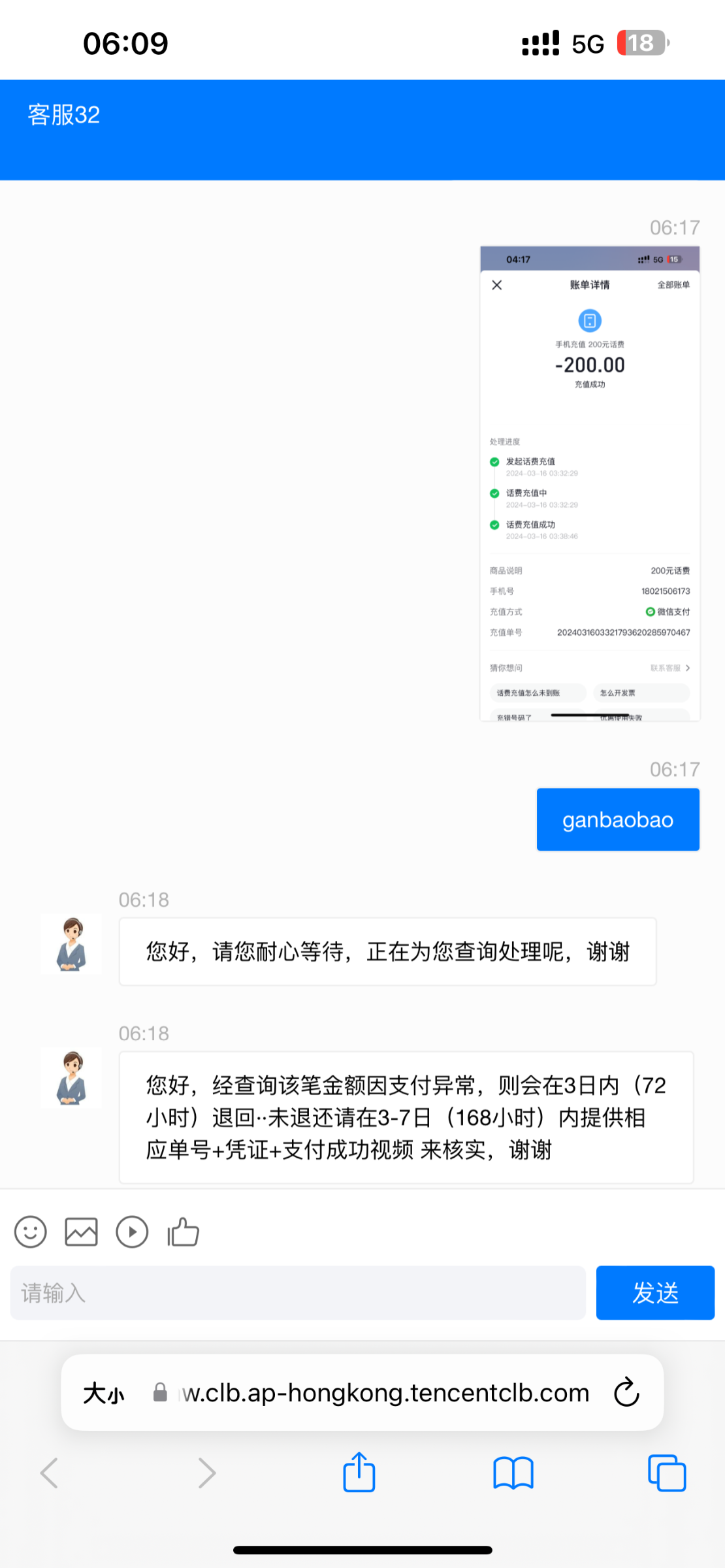The width and height of the screenshot is (725, 1568).
Task: Select the emoji icon in chat toolbar
Action: (30, 1232)
